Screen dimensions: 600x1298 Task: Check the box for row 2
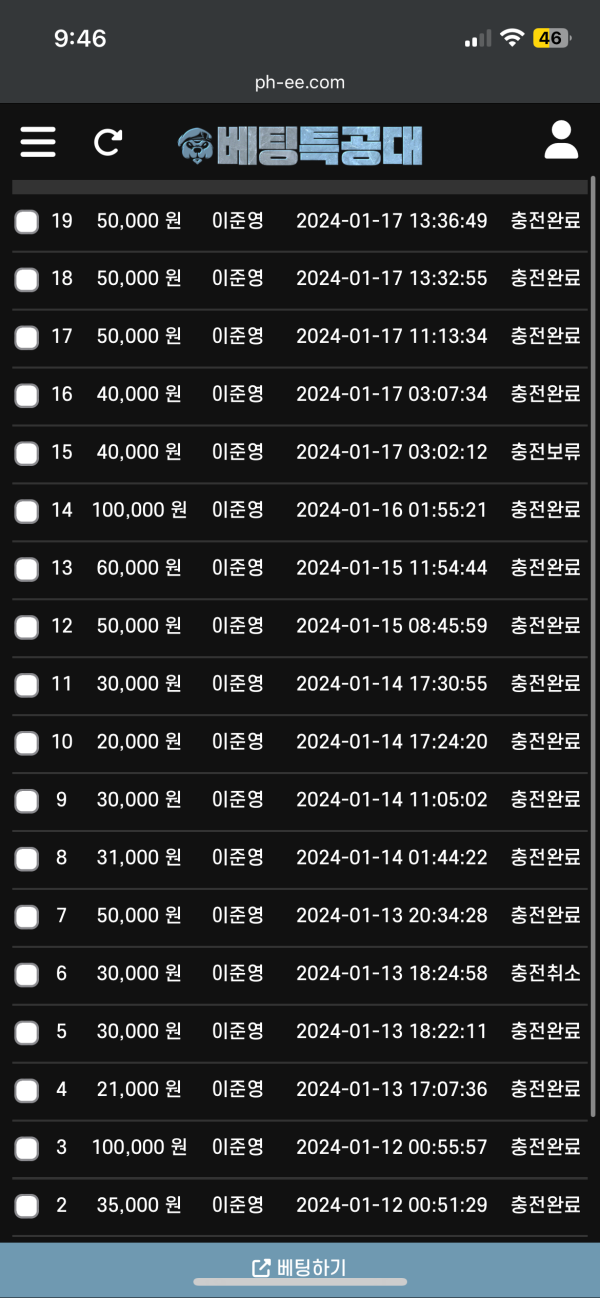tap(27, 1207)
